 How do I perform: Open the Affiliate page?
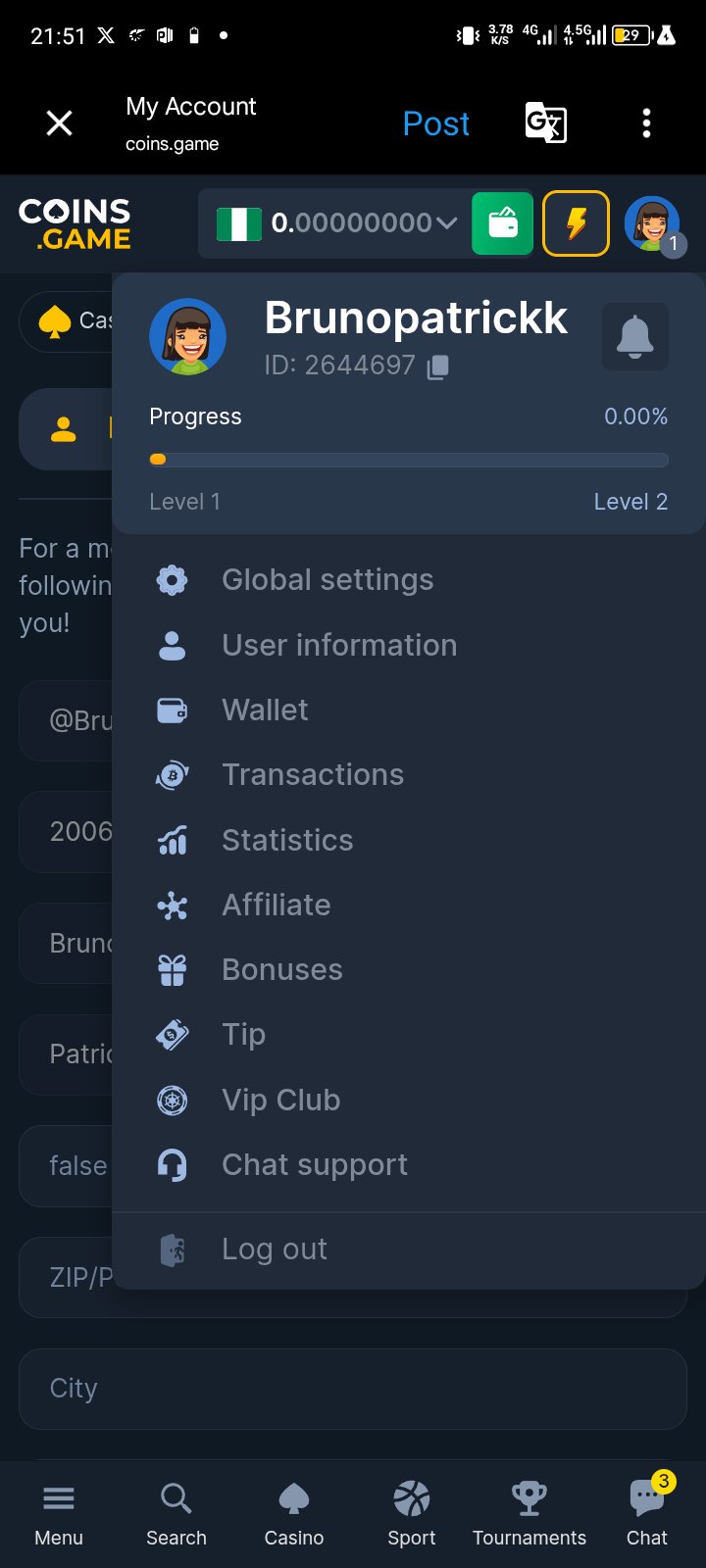277,905
